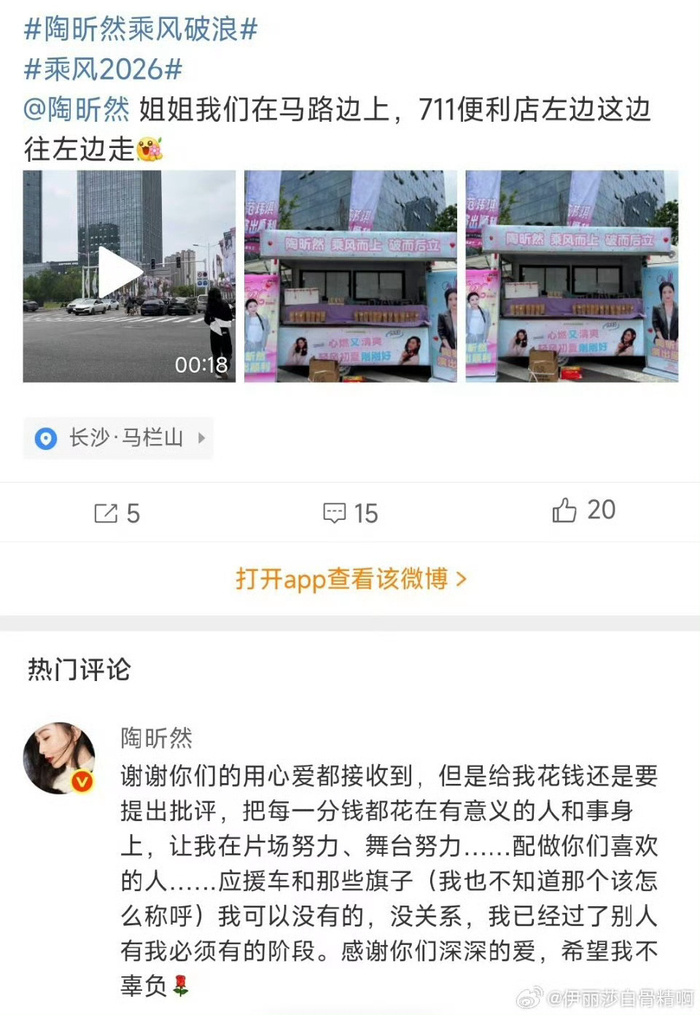Repost this Weibo post

tap(117, 513)
